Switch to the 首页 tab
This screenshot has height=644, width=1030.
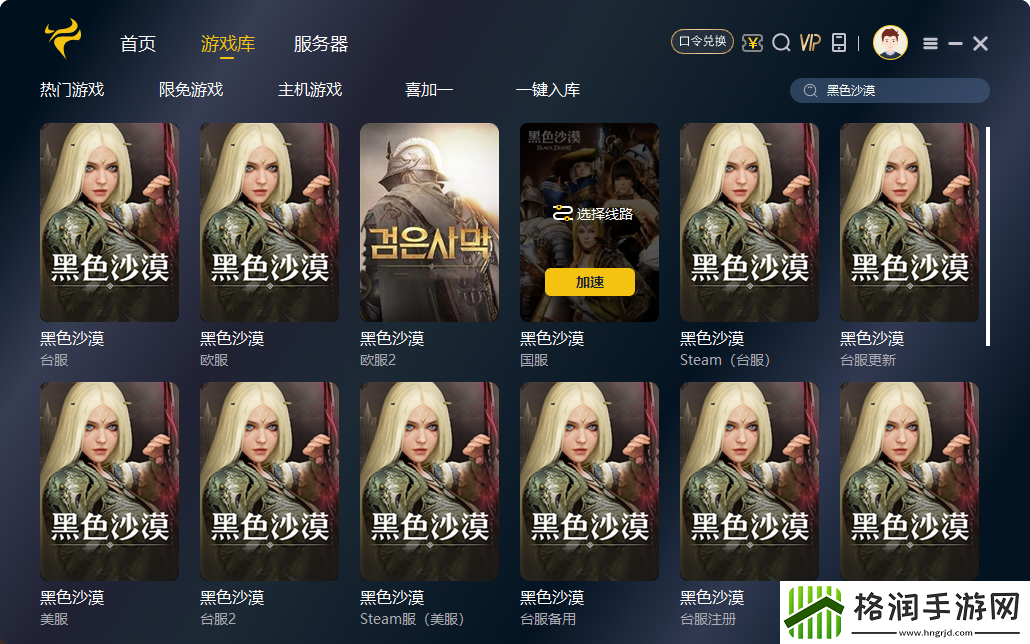pos(138,44)
